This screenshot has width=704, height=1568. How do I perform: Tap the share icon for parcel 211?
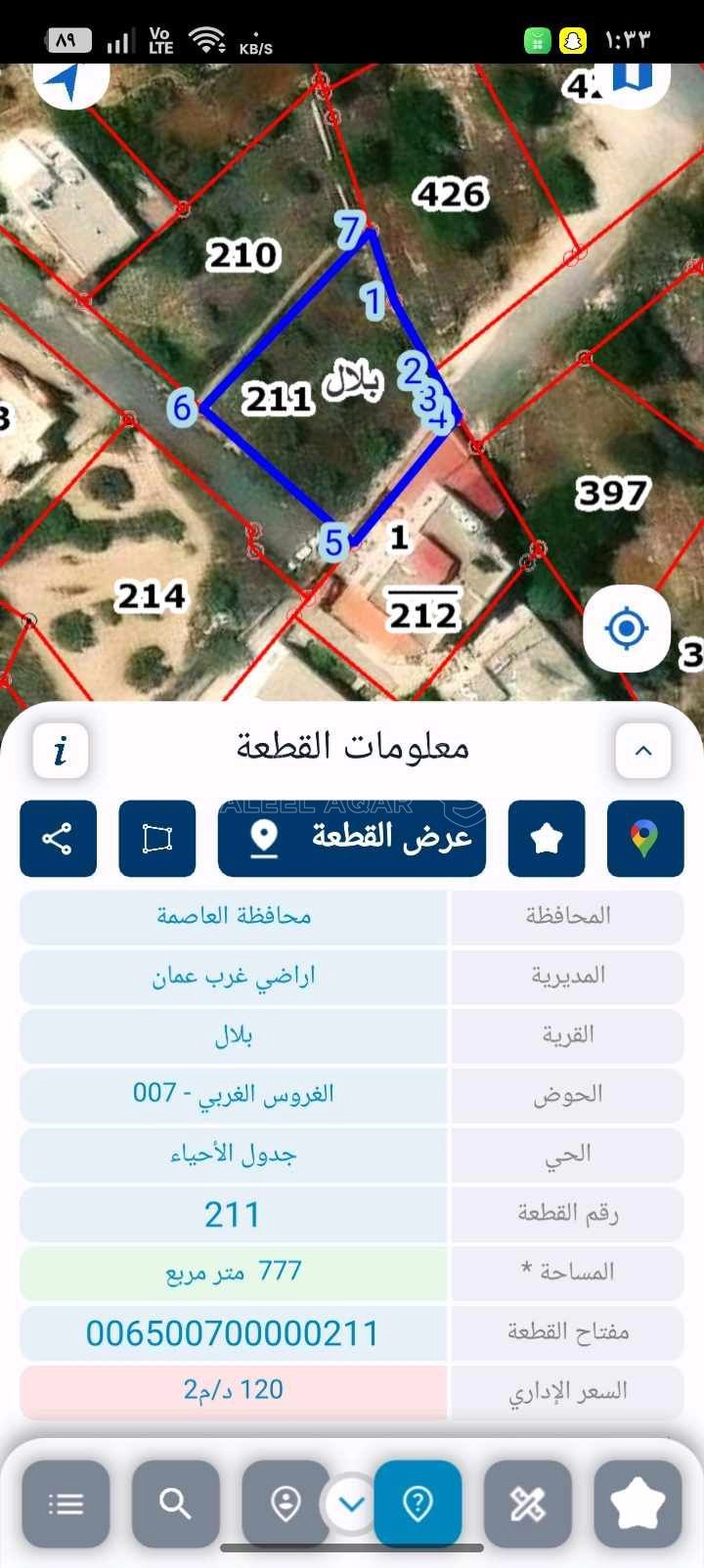(58, 838)
